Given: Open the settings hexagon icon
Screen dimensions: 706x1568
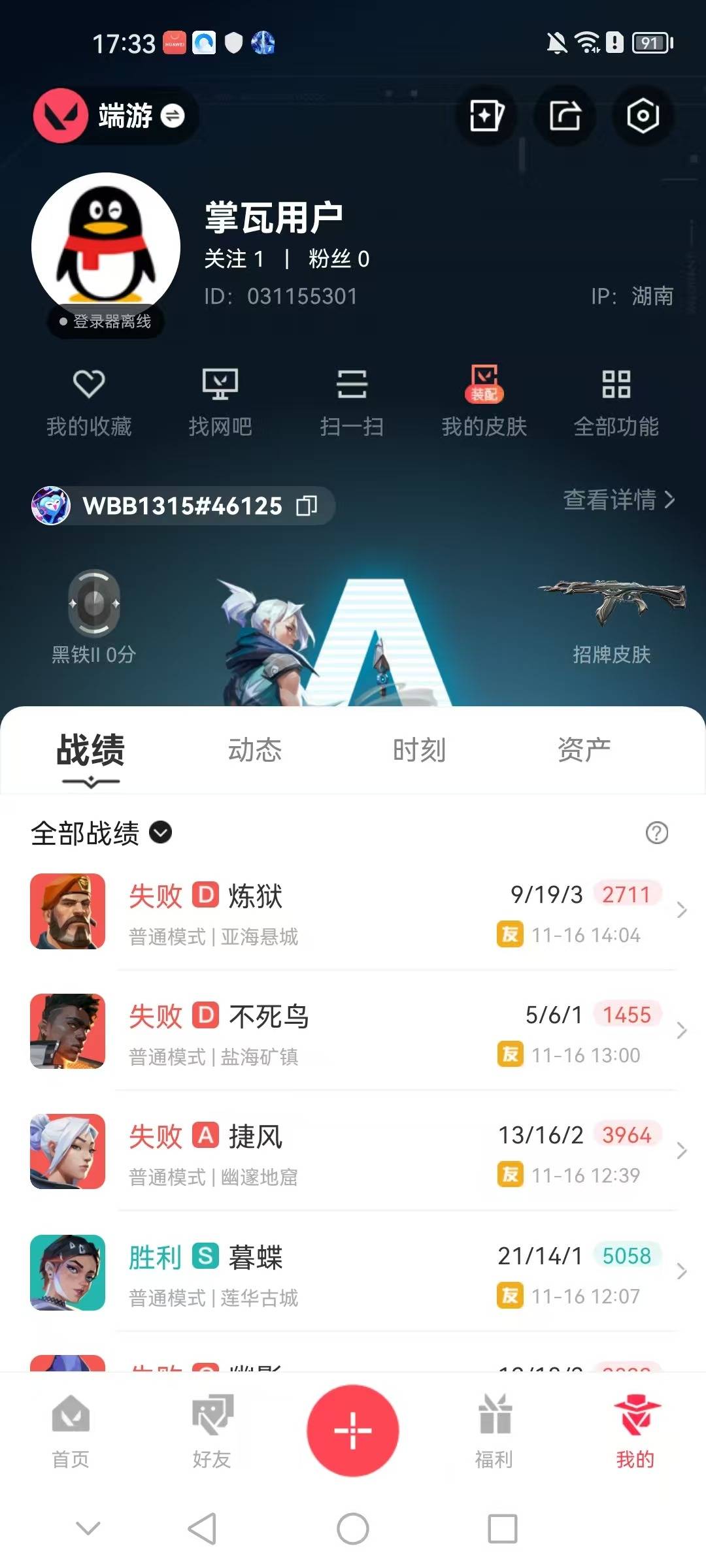Looking at the screenshot, I should pyautogui.click(x=643, y=116).
